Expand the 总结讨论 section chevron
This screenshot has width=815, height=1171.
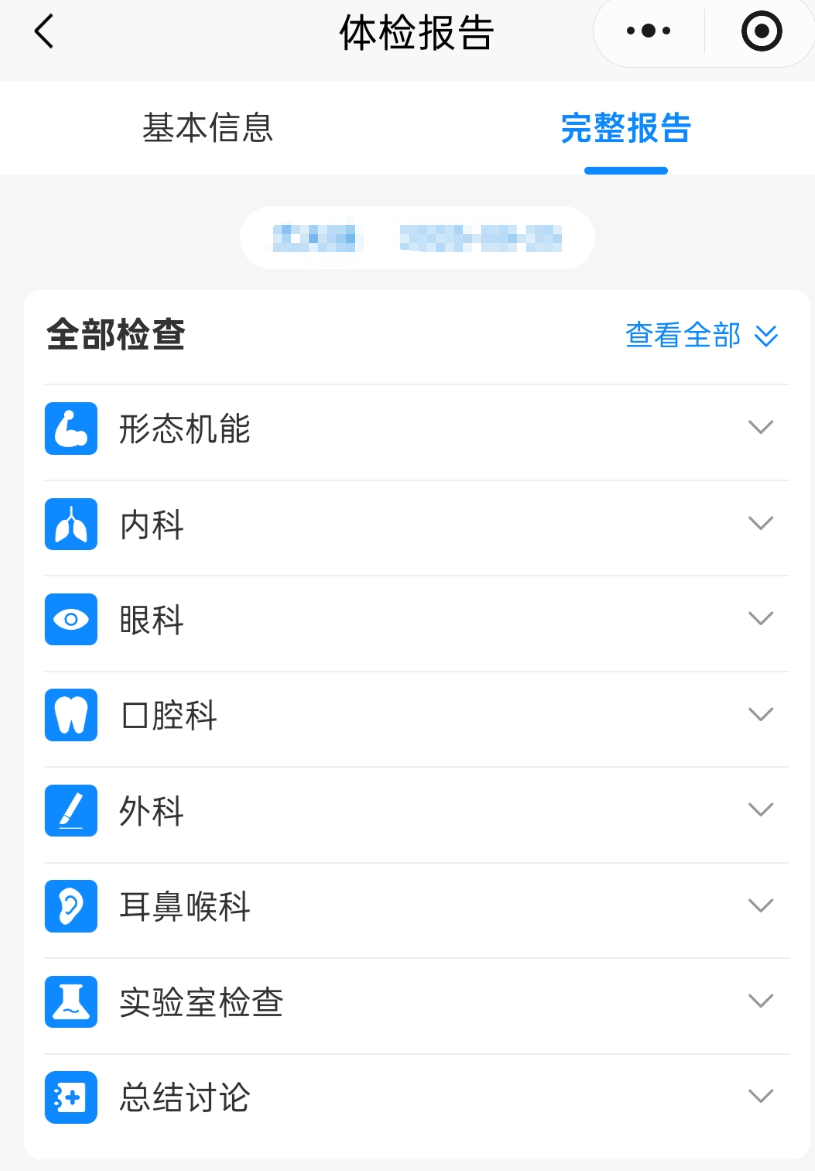(x=761, y=1097)
